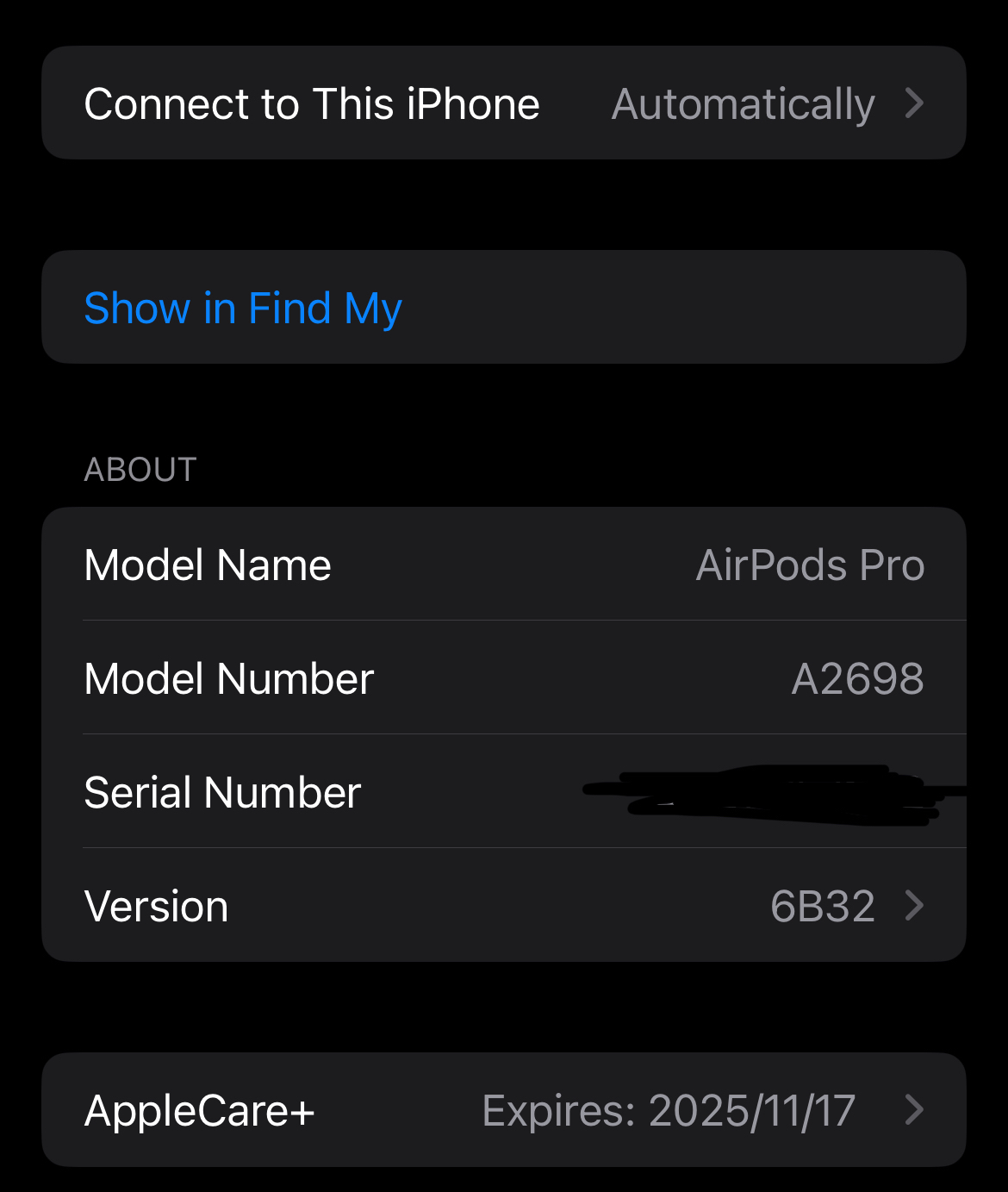
Task: Open Connect to This iPhone setting
Action: coord(503,103)
